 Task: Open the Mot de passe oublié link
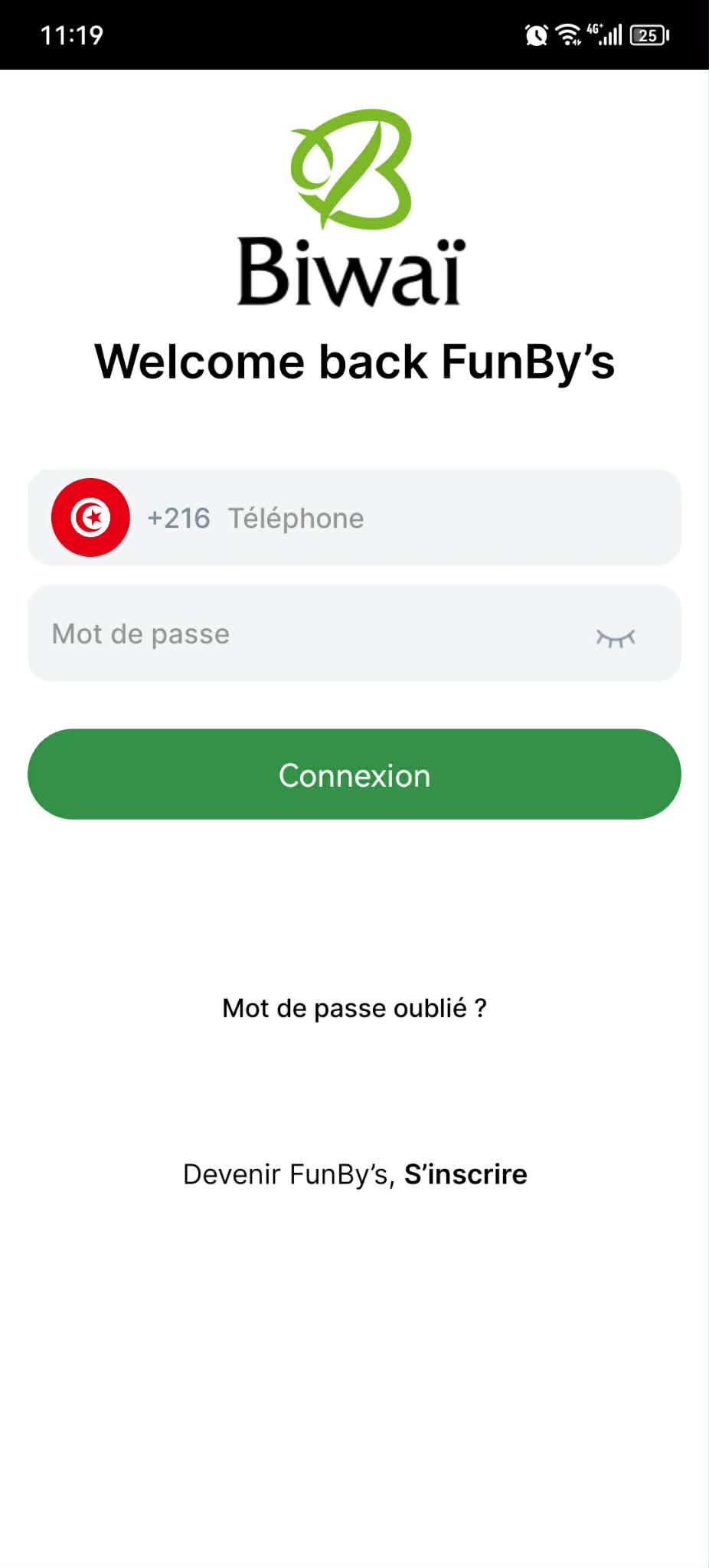354,1008
